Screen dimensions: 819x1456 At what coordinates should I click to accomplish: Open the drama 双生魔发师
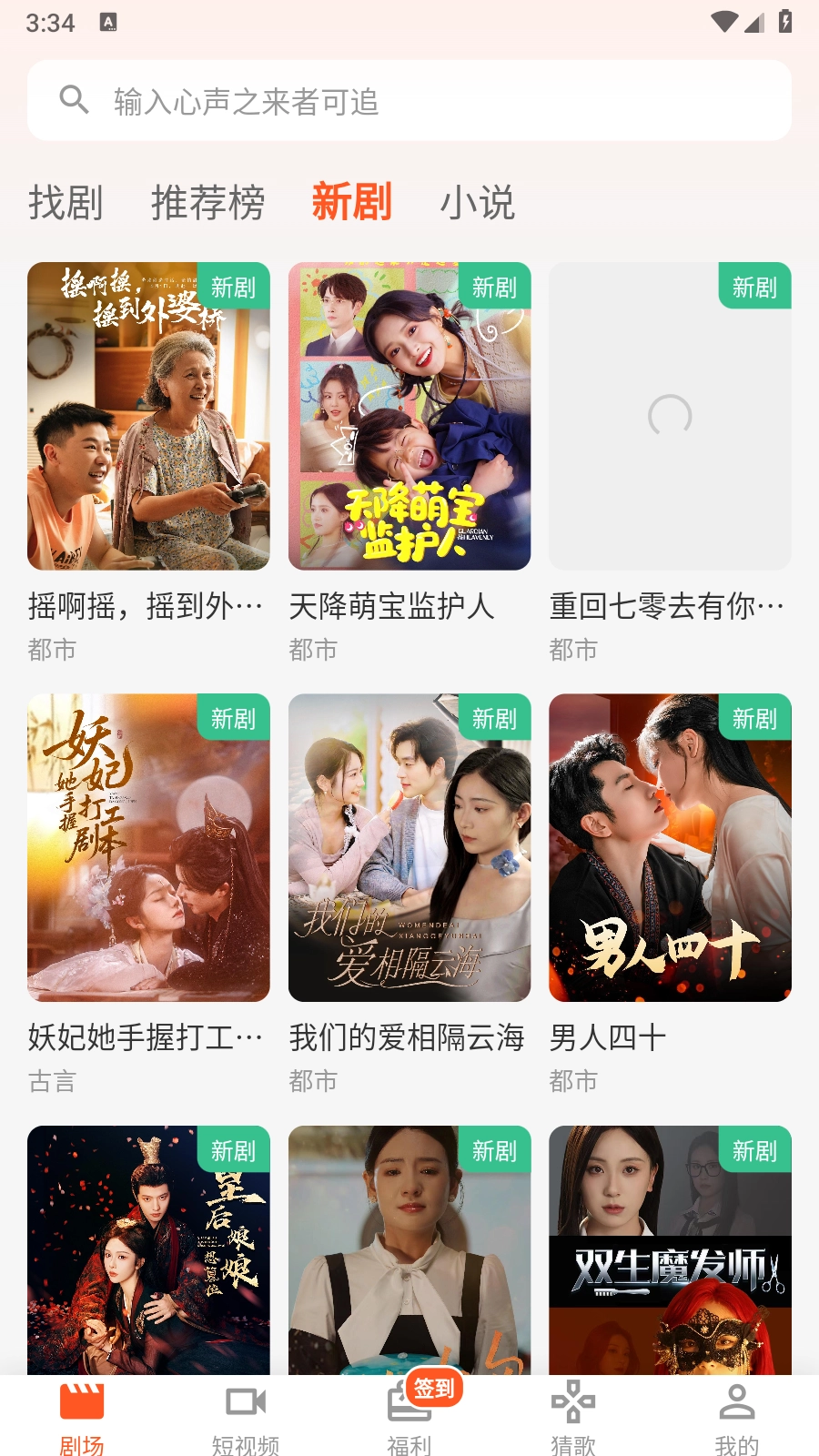pos(670,1256)
